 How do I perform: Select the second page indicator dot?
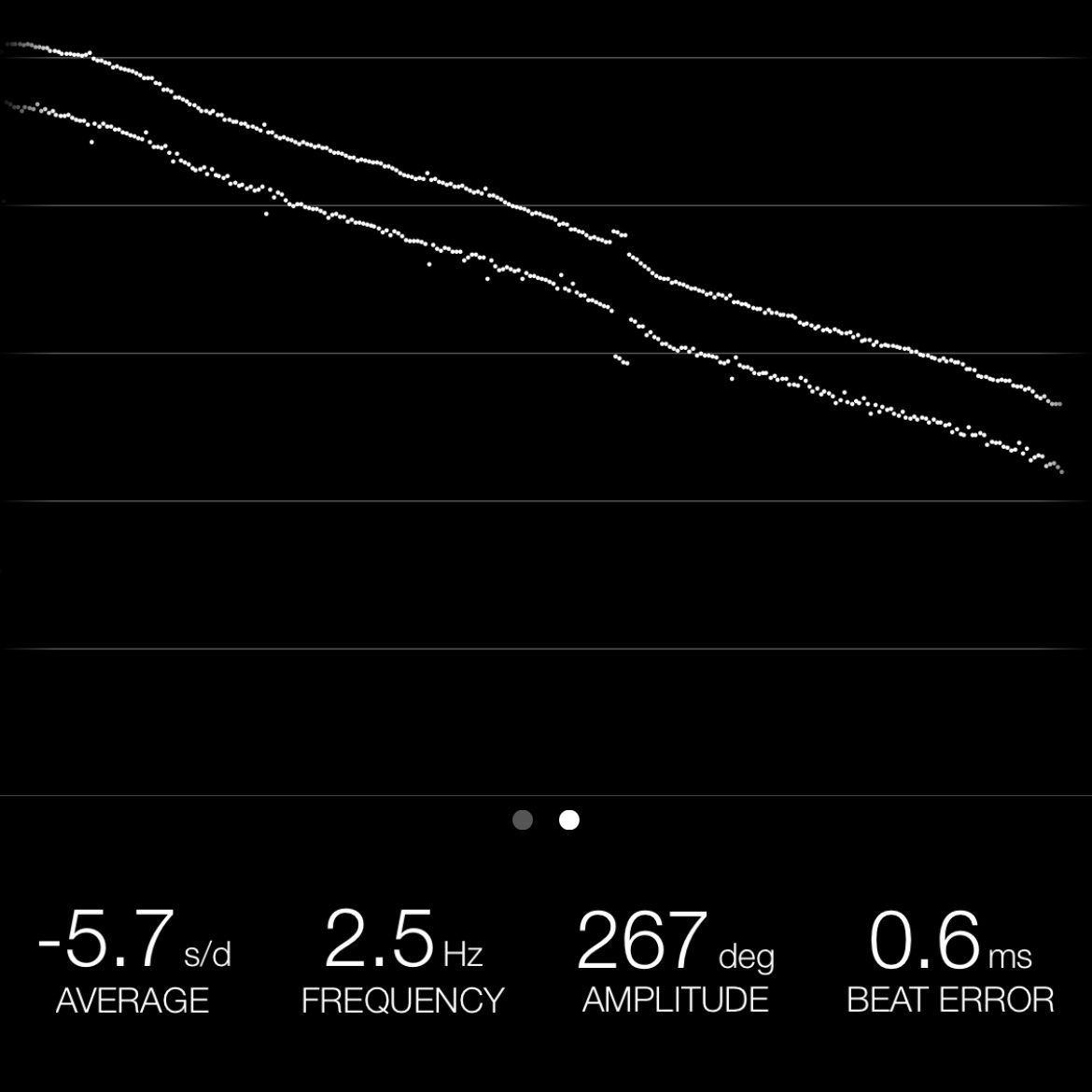tap(569, 820)
